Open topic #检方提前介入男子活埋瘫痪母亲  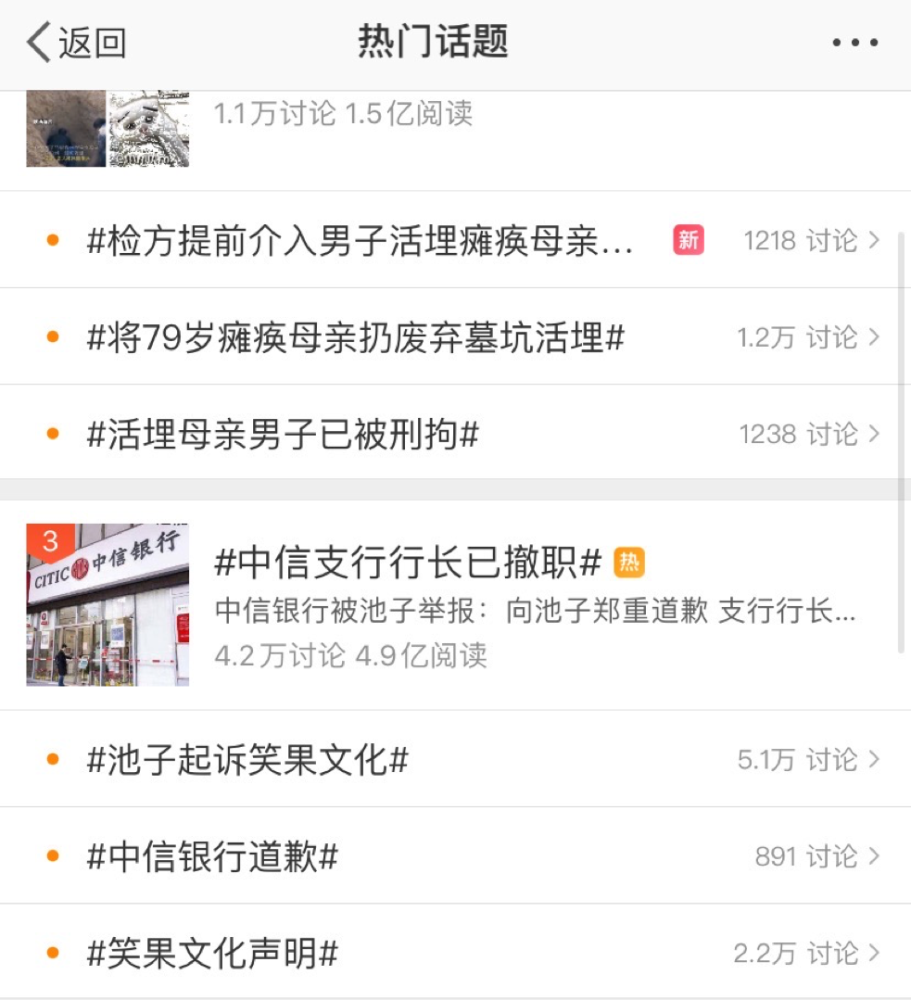pyautogui.click(x=360, y=241)
